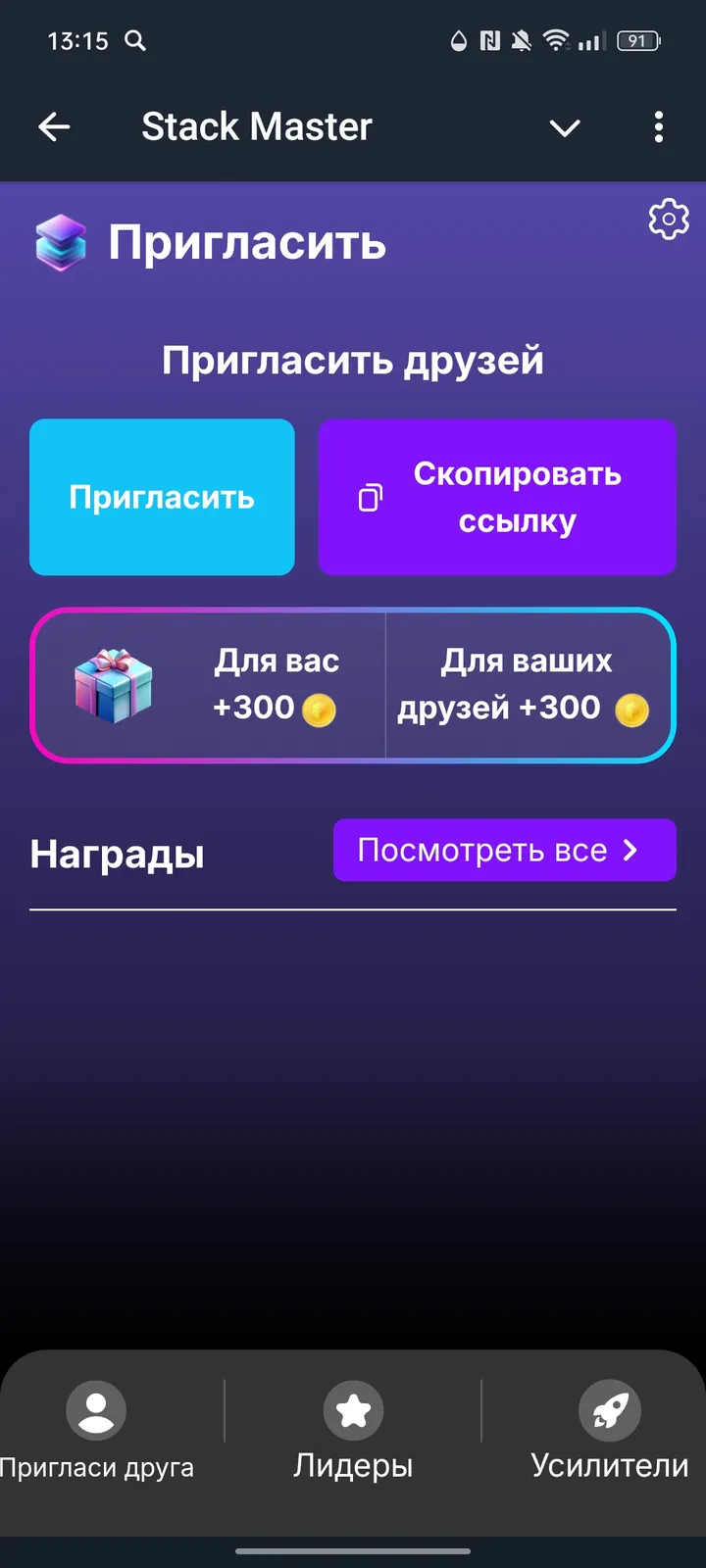This screenshot has height=1568, width=706.
Task: Go back with the arrow button
Action: [54, 127]
